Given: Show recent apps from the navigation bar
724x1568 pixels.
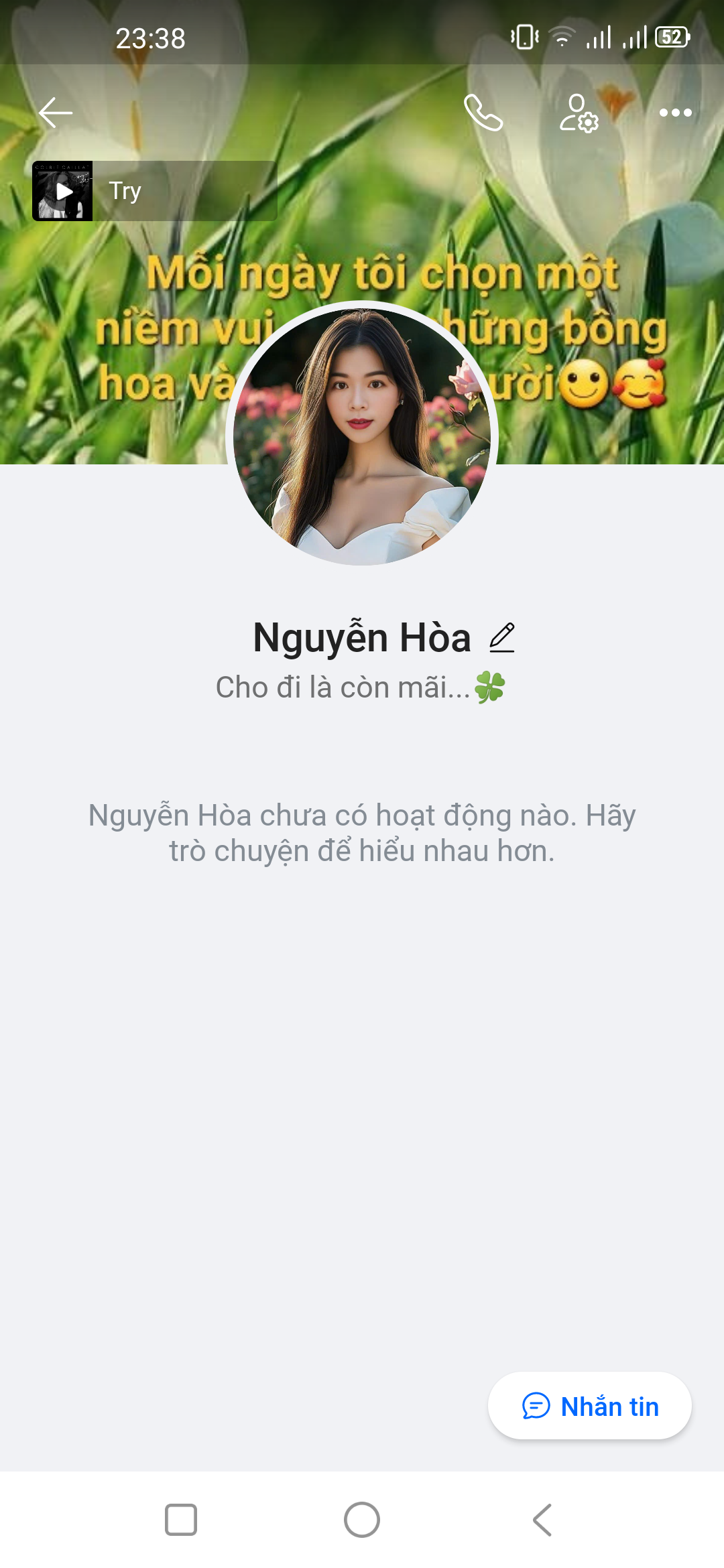Looking at the screenshot, I should pos(181,1520).
